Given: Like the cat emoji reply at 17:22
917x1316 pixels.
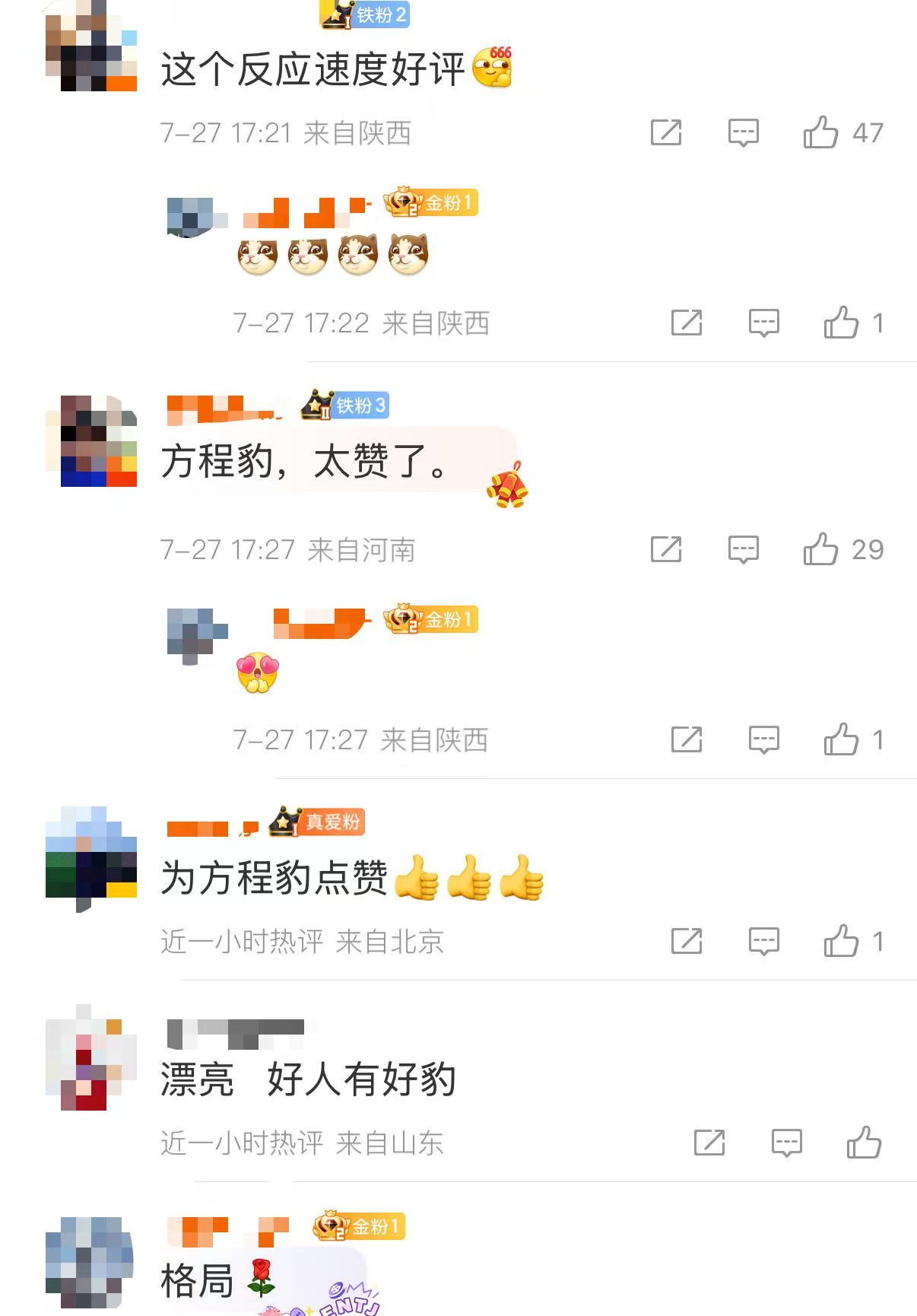Looking at the screenshot, I should coord(842,323).
